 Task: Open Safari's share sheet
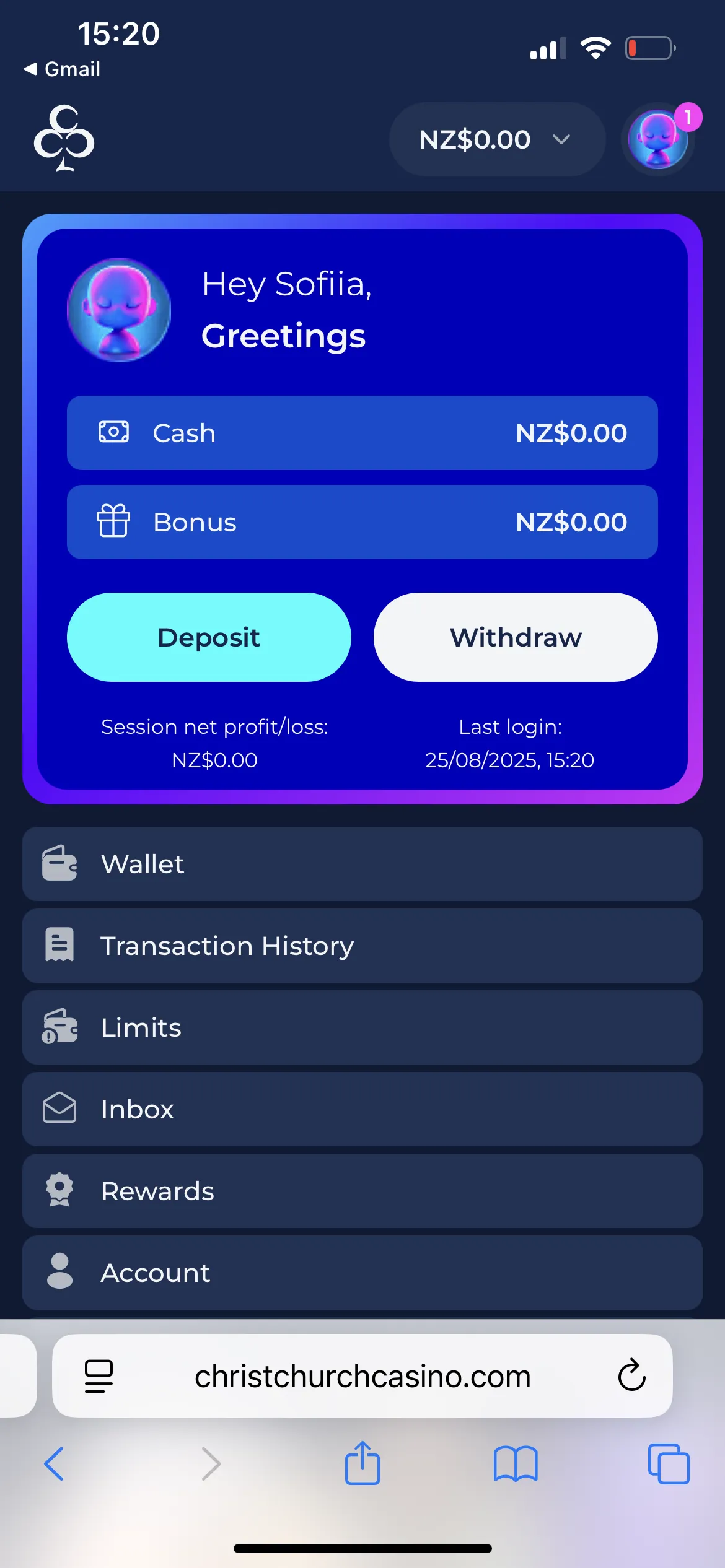pyautogui.click(x=362, y=1464)
